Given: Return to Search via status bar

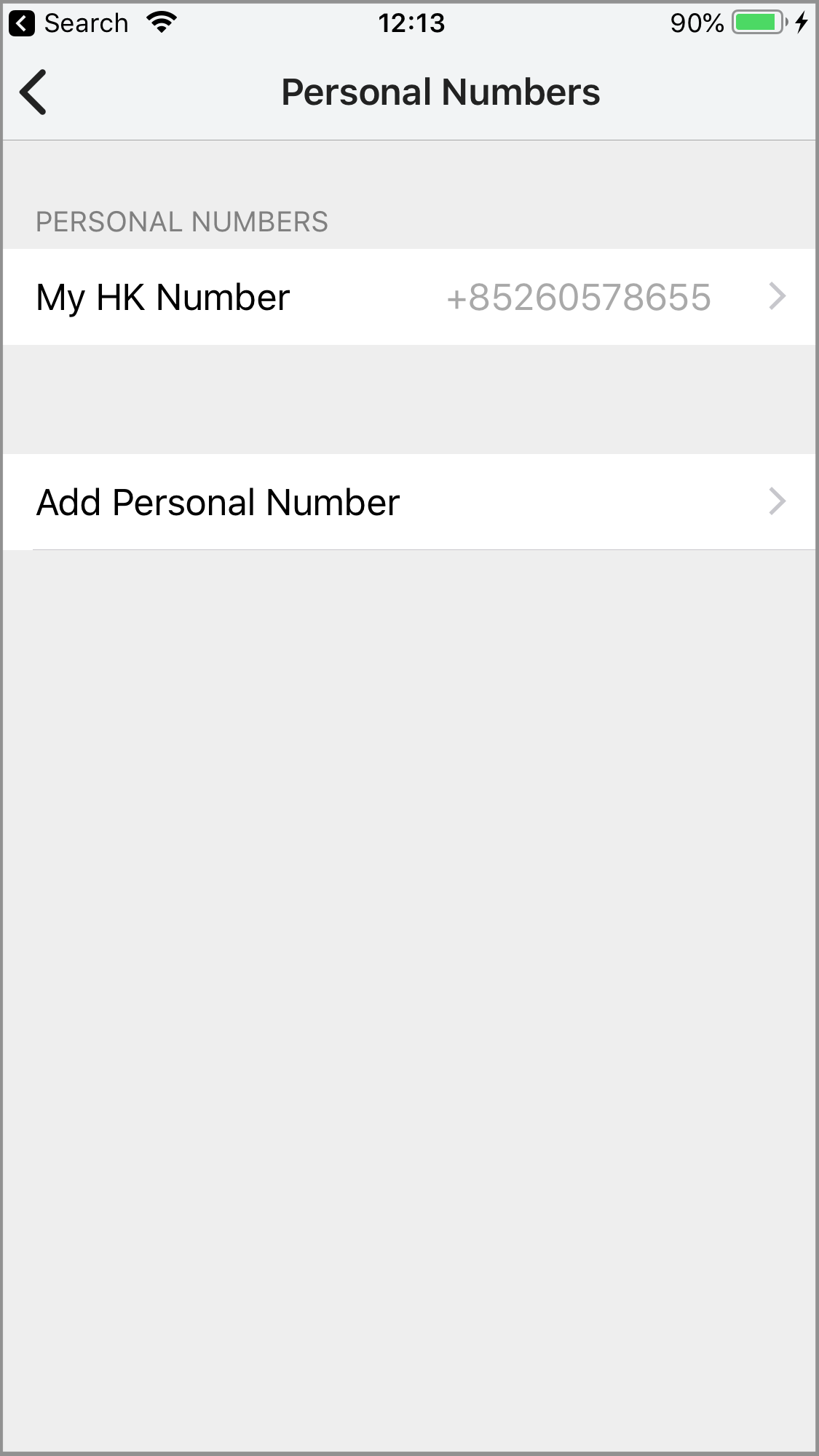Looking at the screenshot, I should (x=69, y=23).
